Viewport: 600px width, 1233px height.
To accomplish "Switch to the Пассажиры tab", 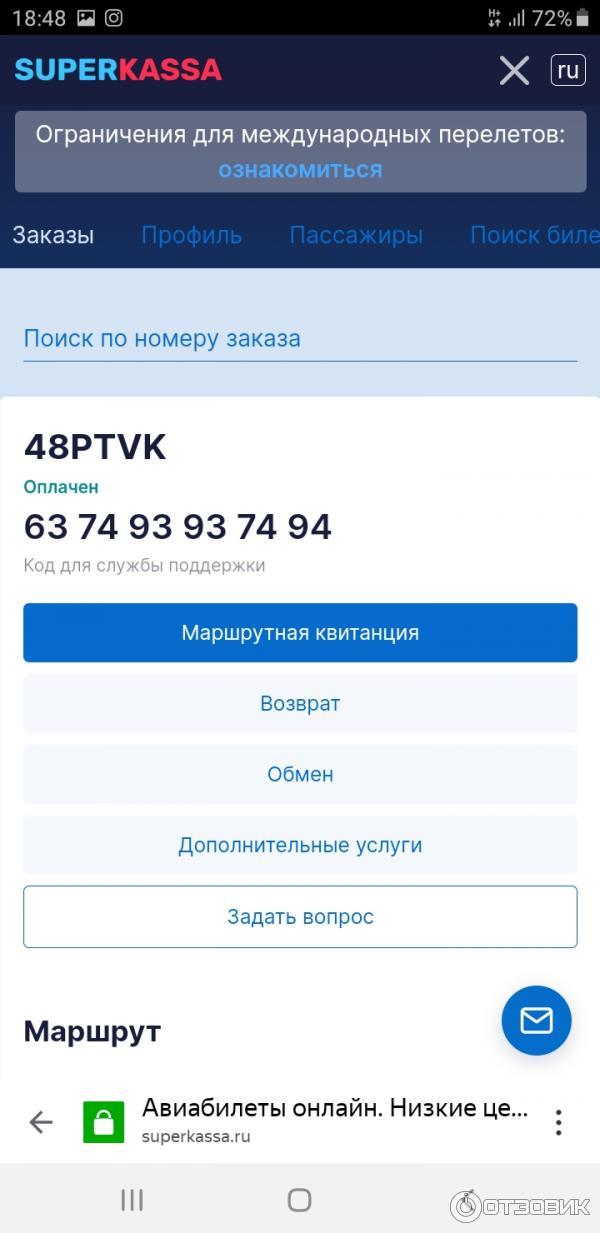I will (x=356, y=235).
